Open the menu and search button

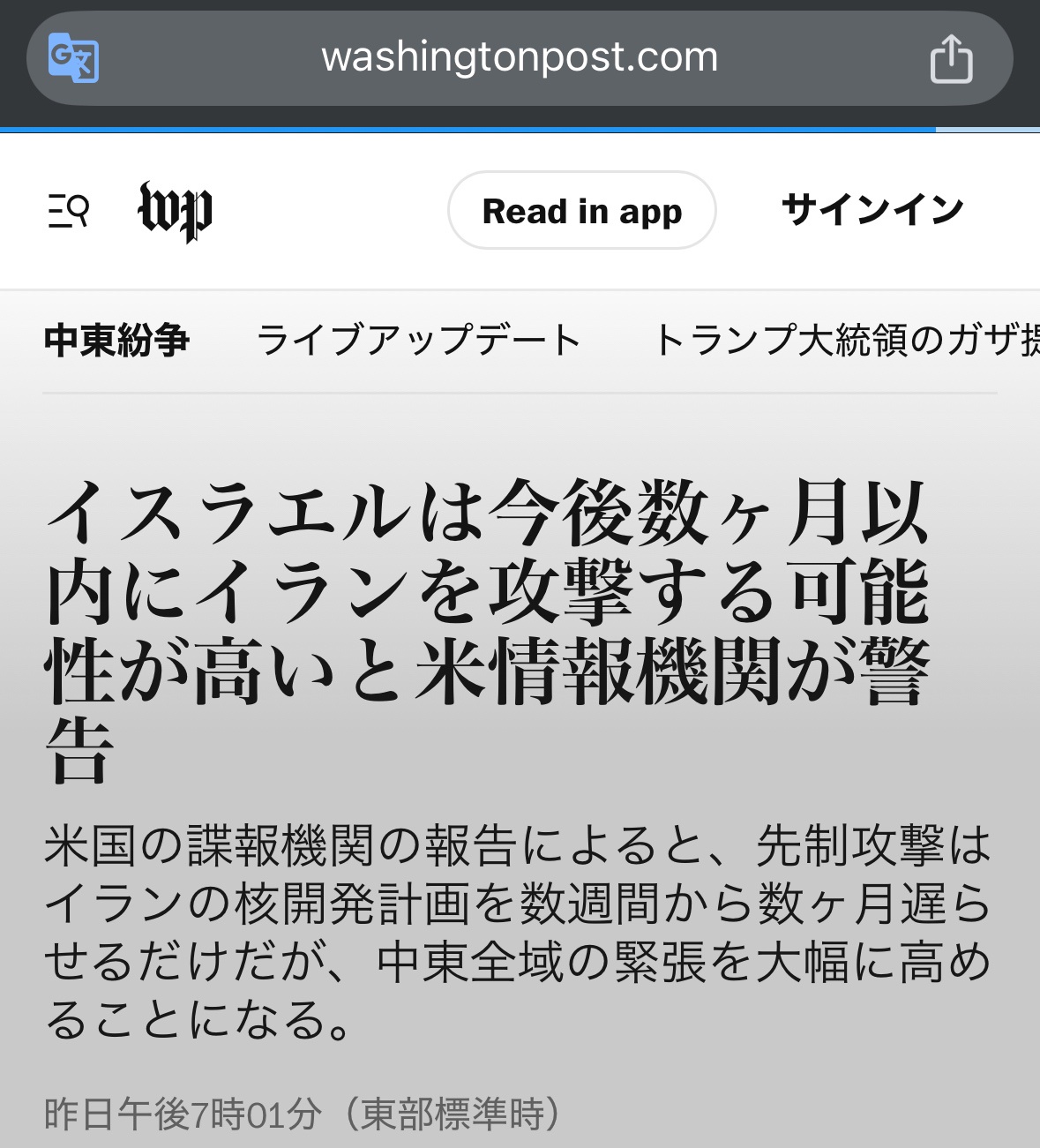coord(69,211)
